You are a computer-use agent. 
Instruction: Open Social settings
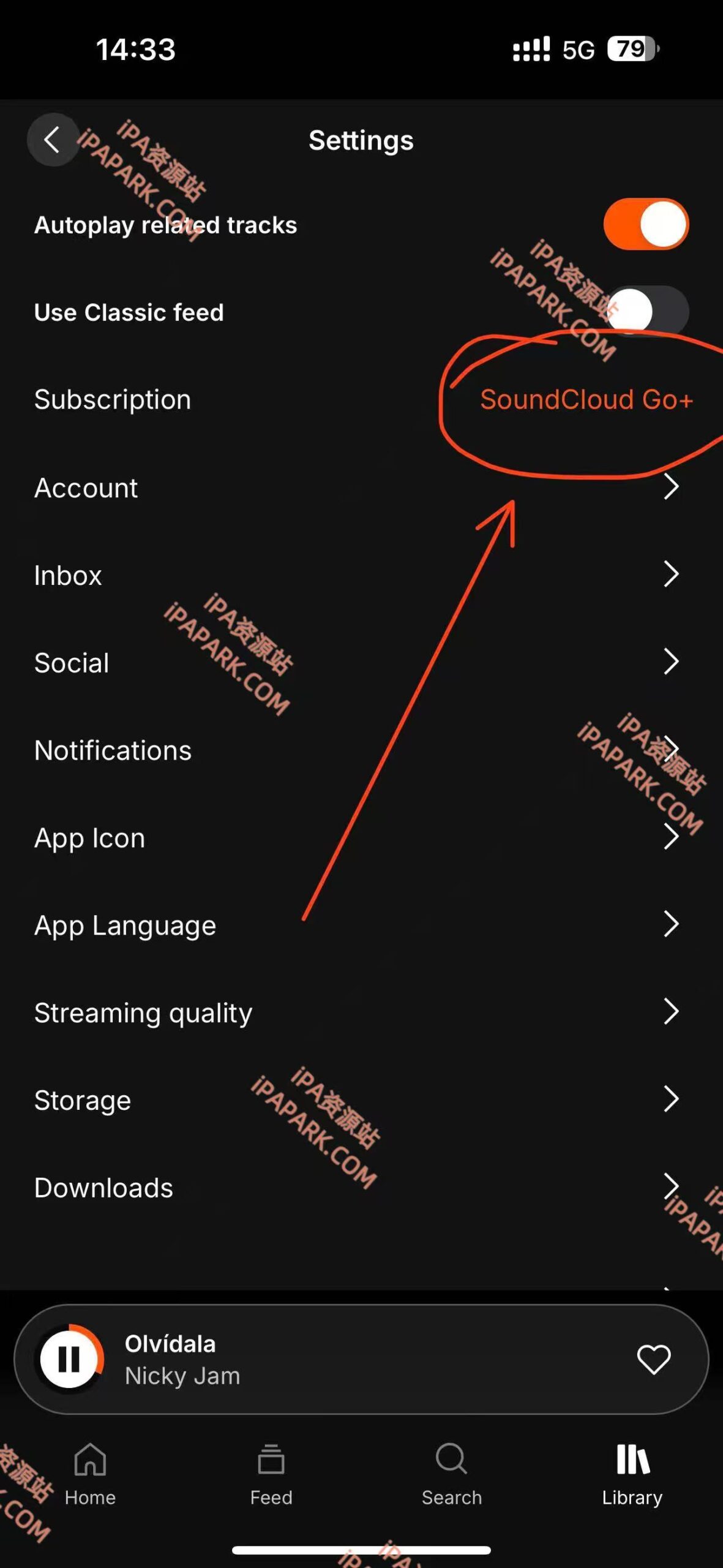pos(361,663)
